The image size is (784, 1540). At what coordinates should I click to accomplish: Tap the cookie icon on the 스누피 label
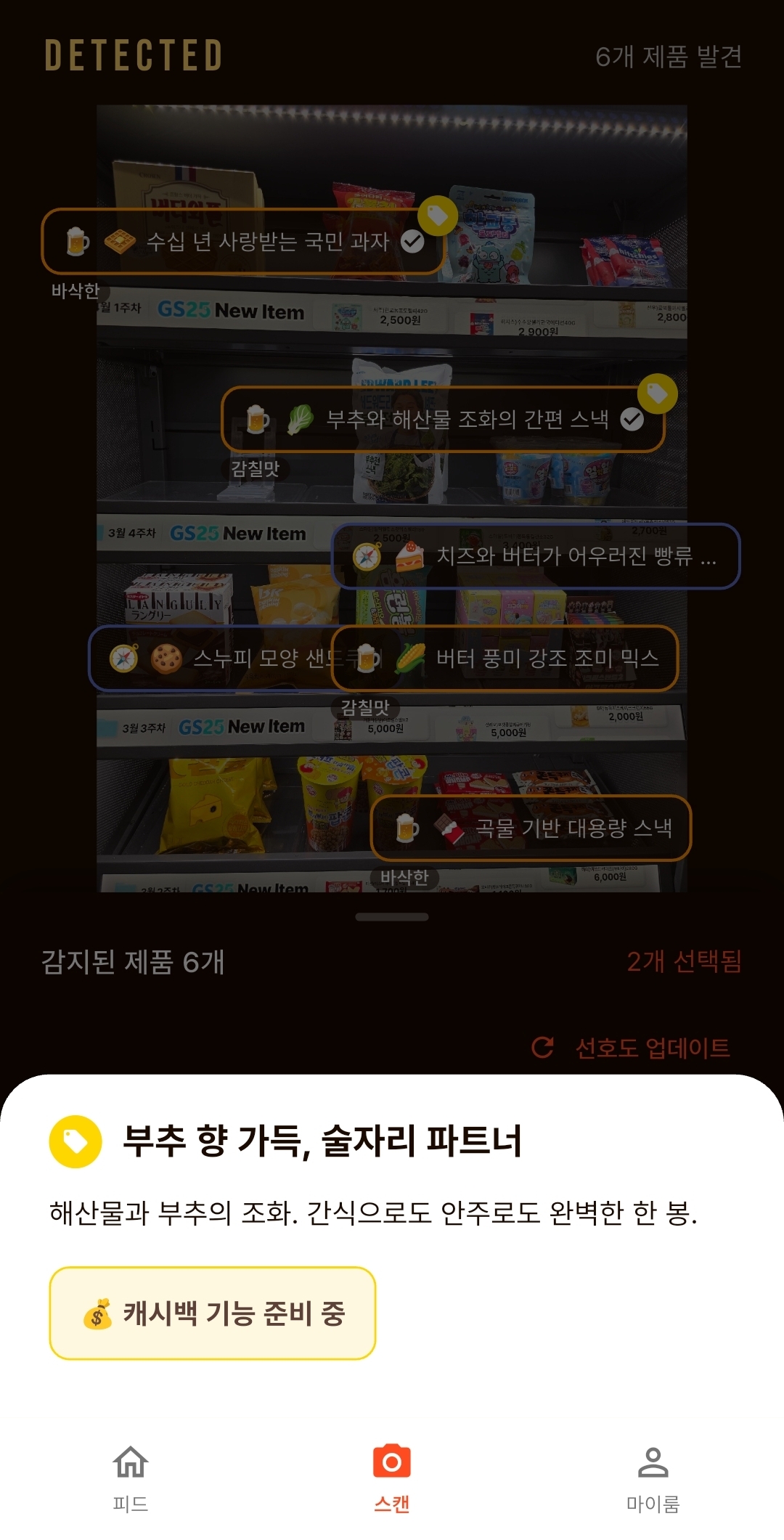pos(168,659)
